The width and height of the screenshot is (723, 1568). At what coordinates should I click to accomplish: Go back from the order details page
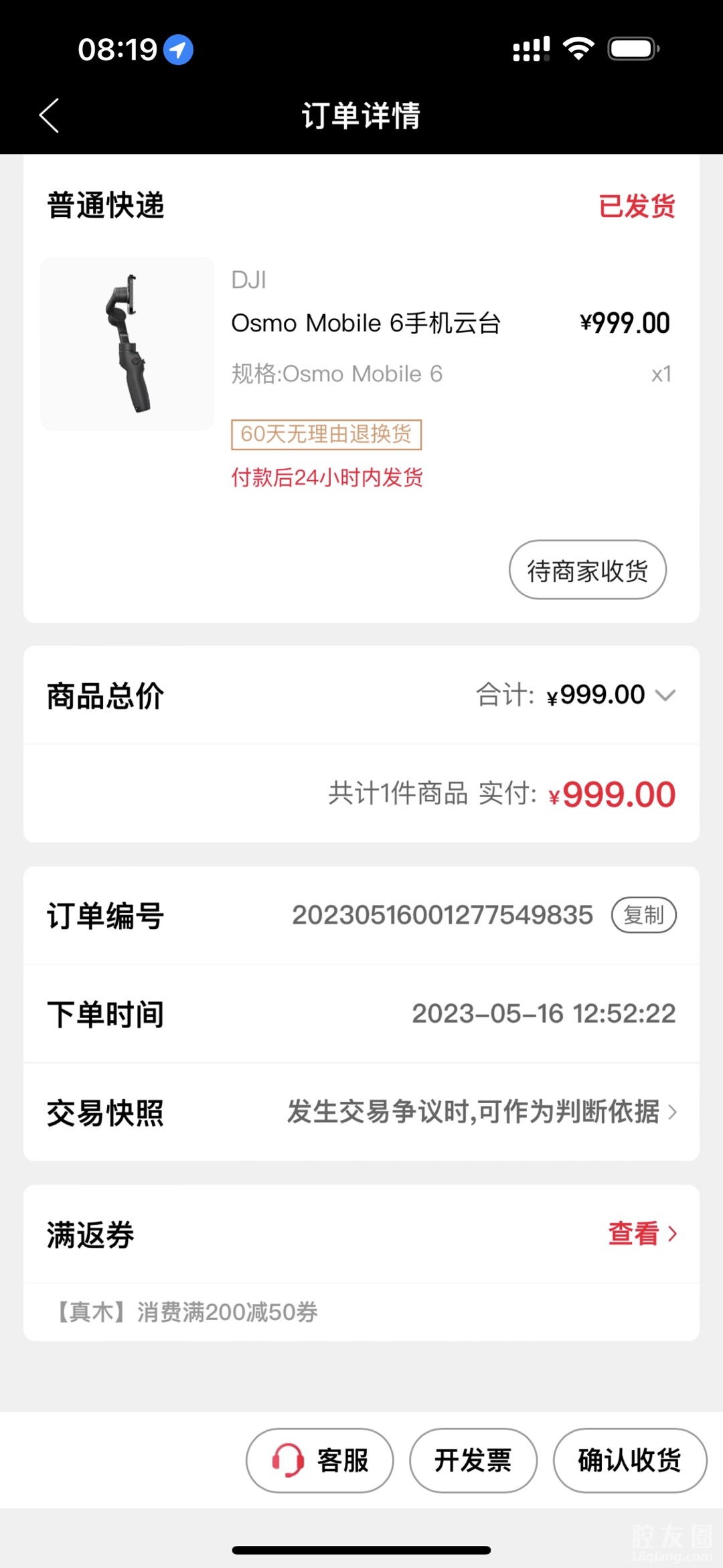[50, 116]
